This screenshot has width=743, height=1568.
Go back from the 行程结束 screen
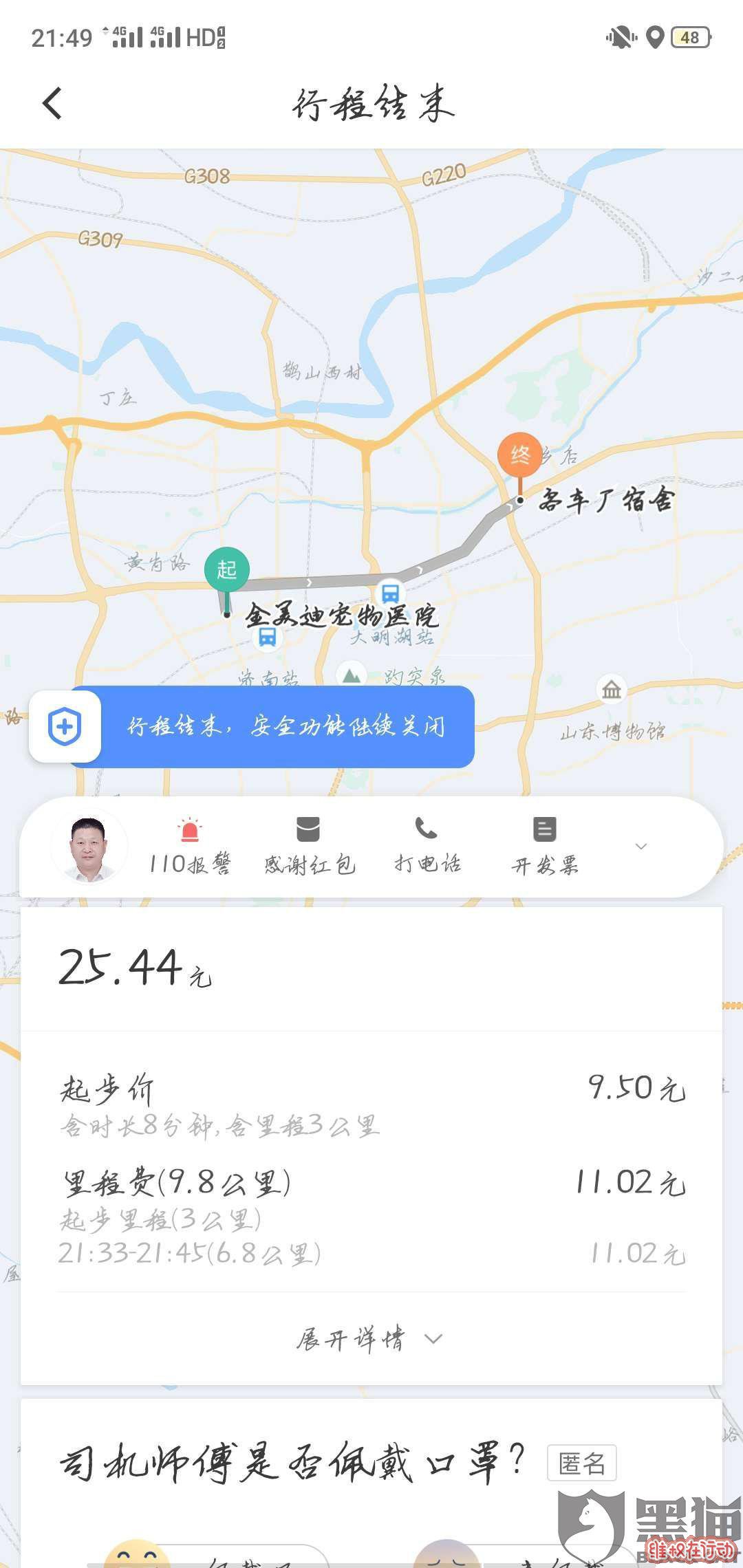click(52, 104)
